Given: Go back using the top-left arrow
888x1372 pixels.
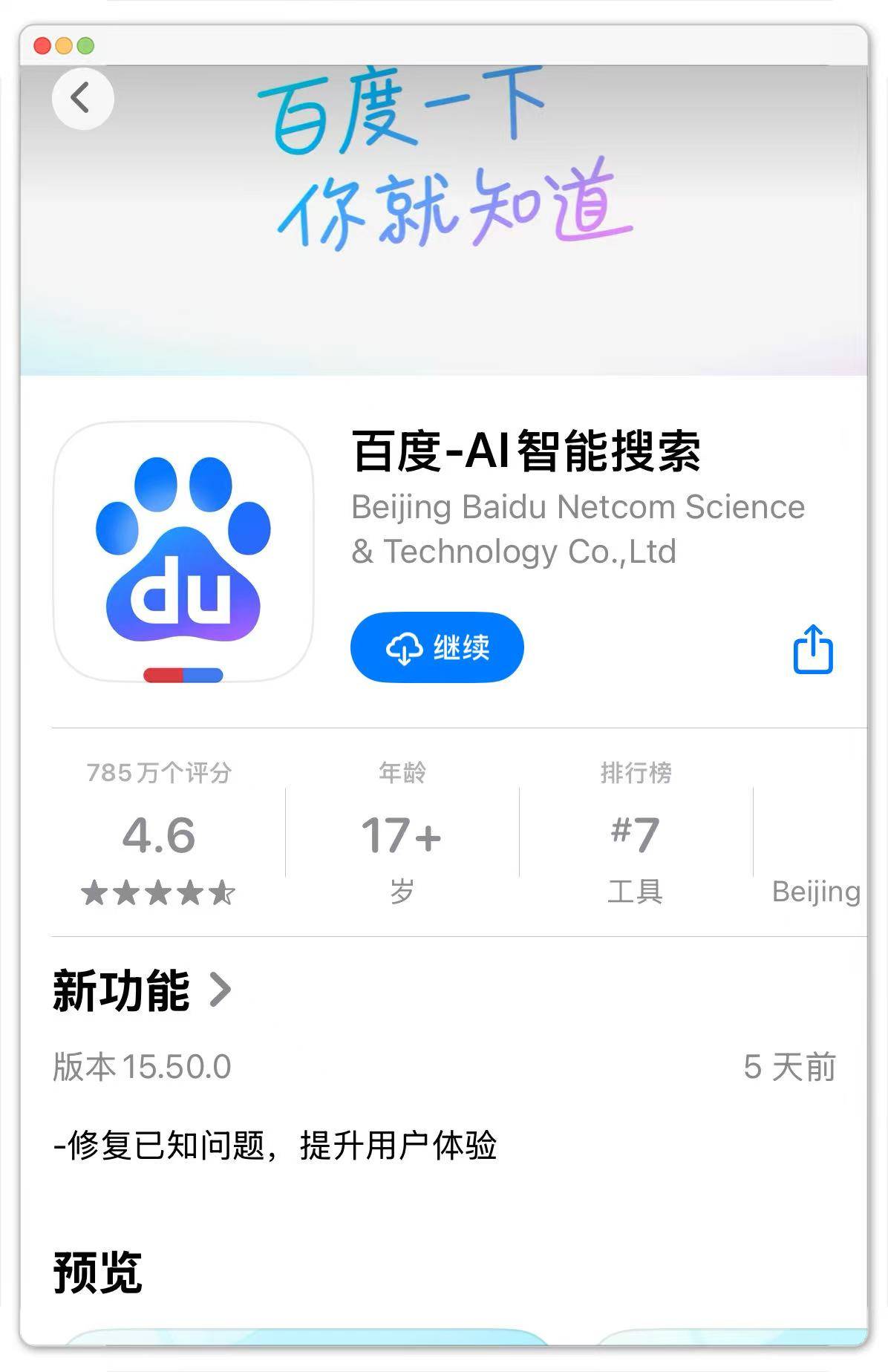Looking at the screenshot, I should [x=82, y=98].
